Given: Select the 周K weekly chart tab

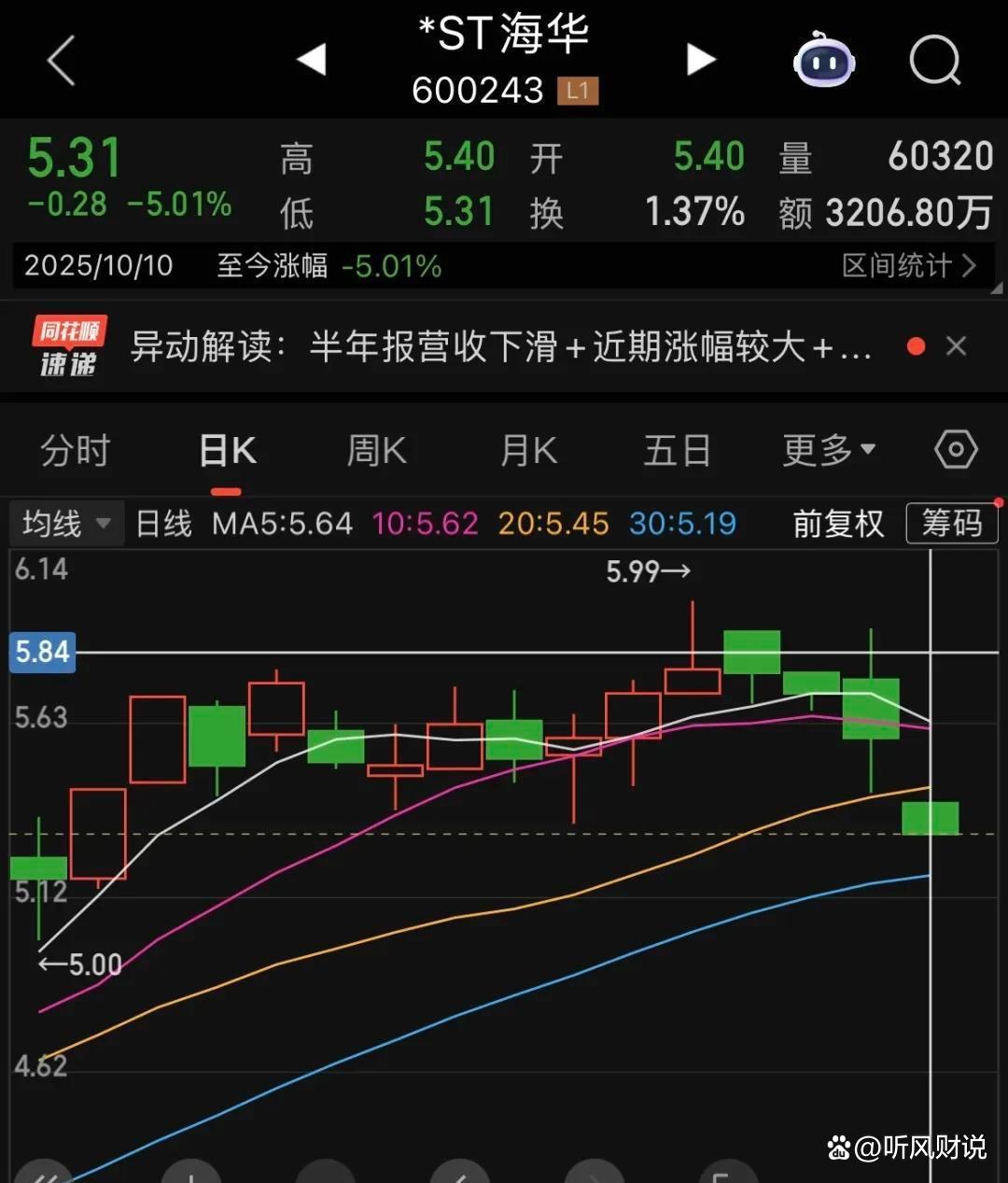Looking at the screenshot, I should click(x=375, y=449).
